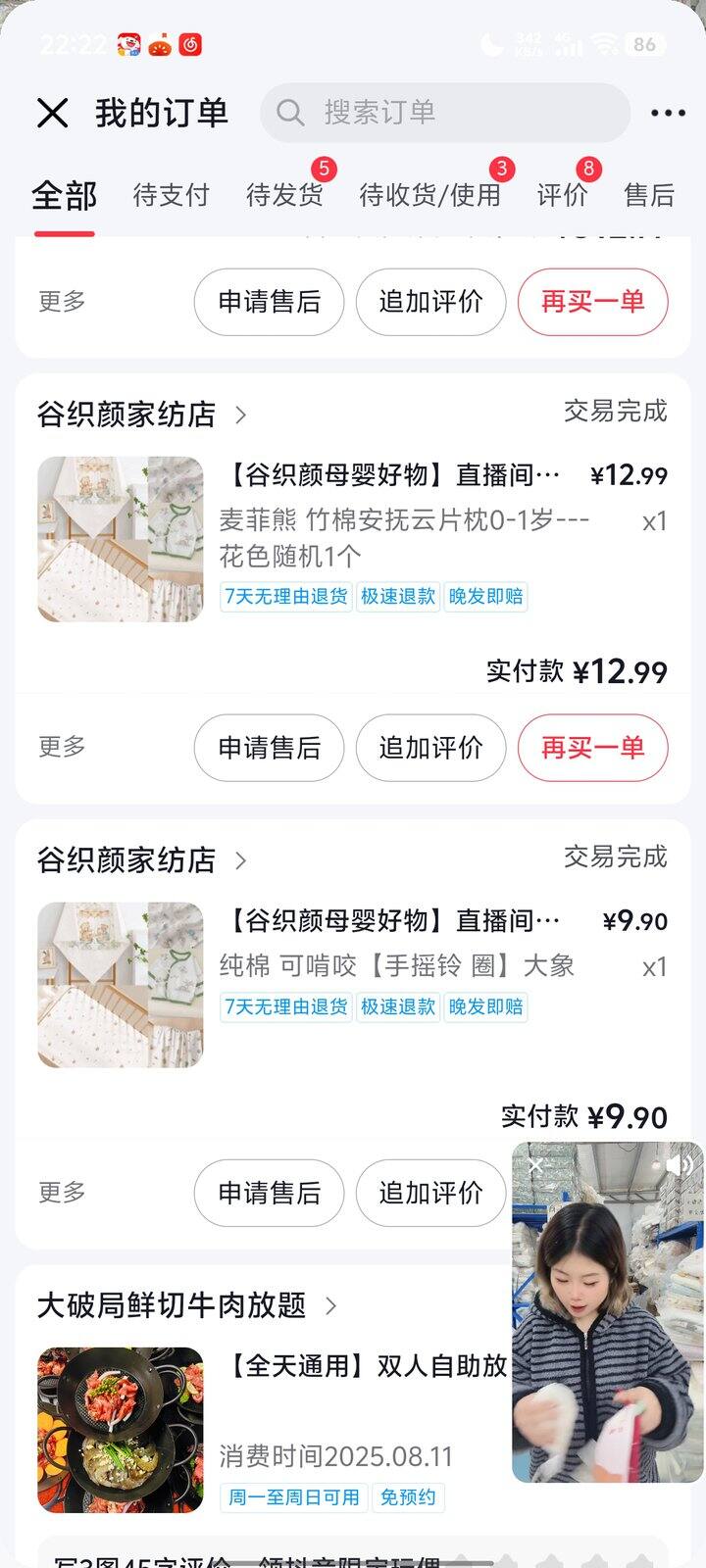Open the order search box
This screenshot has height=1568, width=706.
(x=444, y=113)
